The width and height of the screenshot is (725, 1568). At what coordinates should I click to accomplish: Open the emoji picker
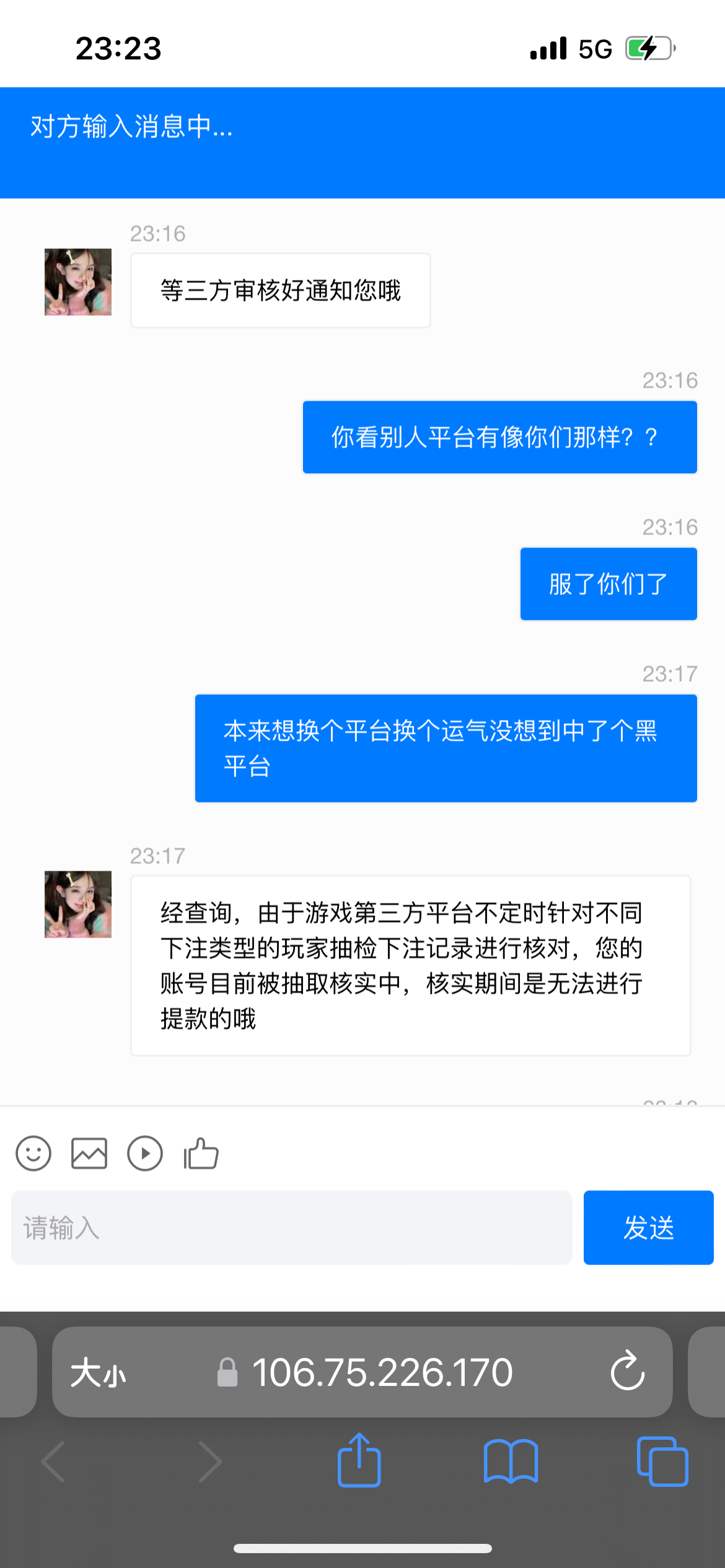pyautogui.click(x=33, y=1153)
